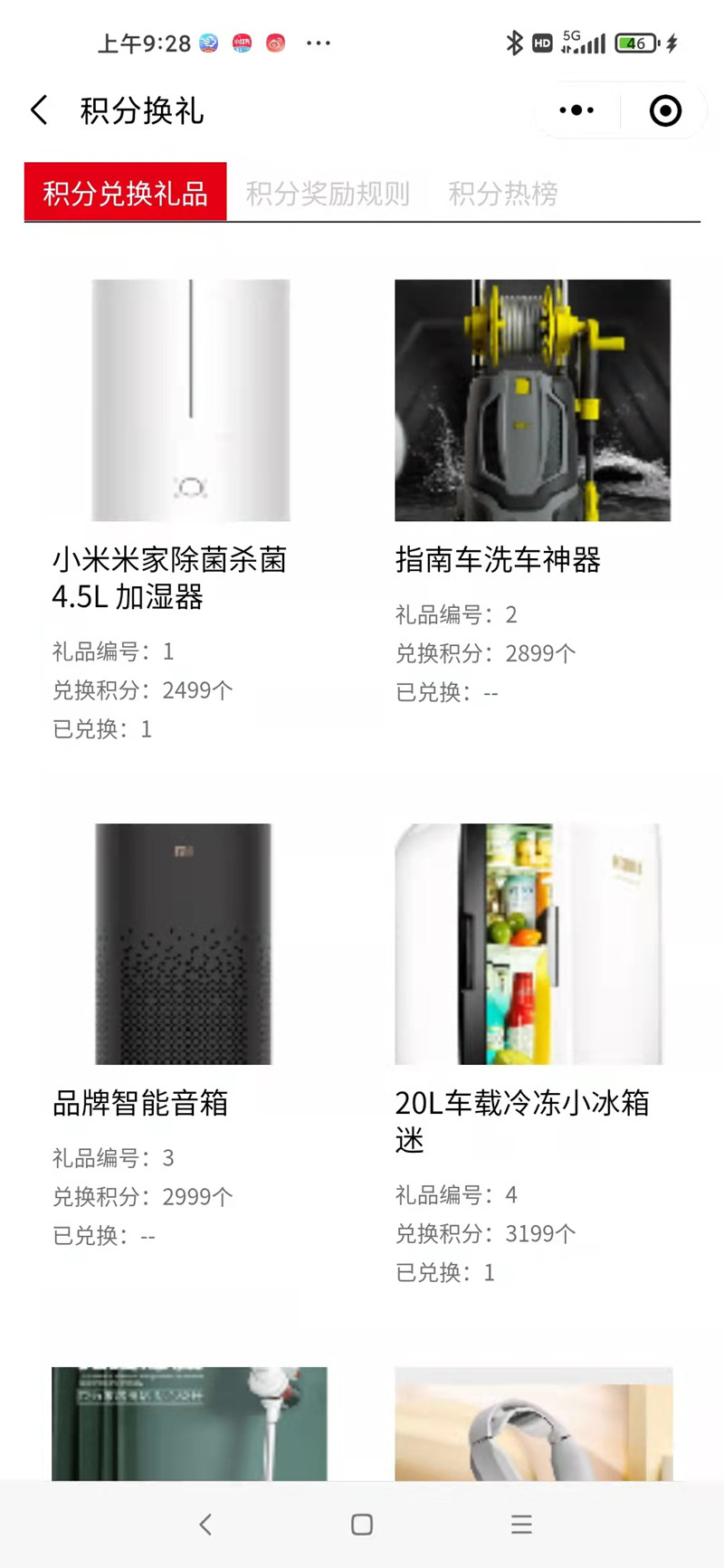The image size is (724, 1568).
Task: Switch to the 积分奖励规则 tab
Action: (328, 193)
